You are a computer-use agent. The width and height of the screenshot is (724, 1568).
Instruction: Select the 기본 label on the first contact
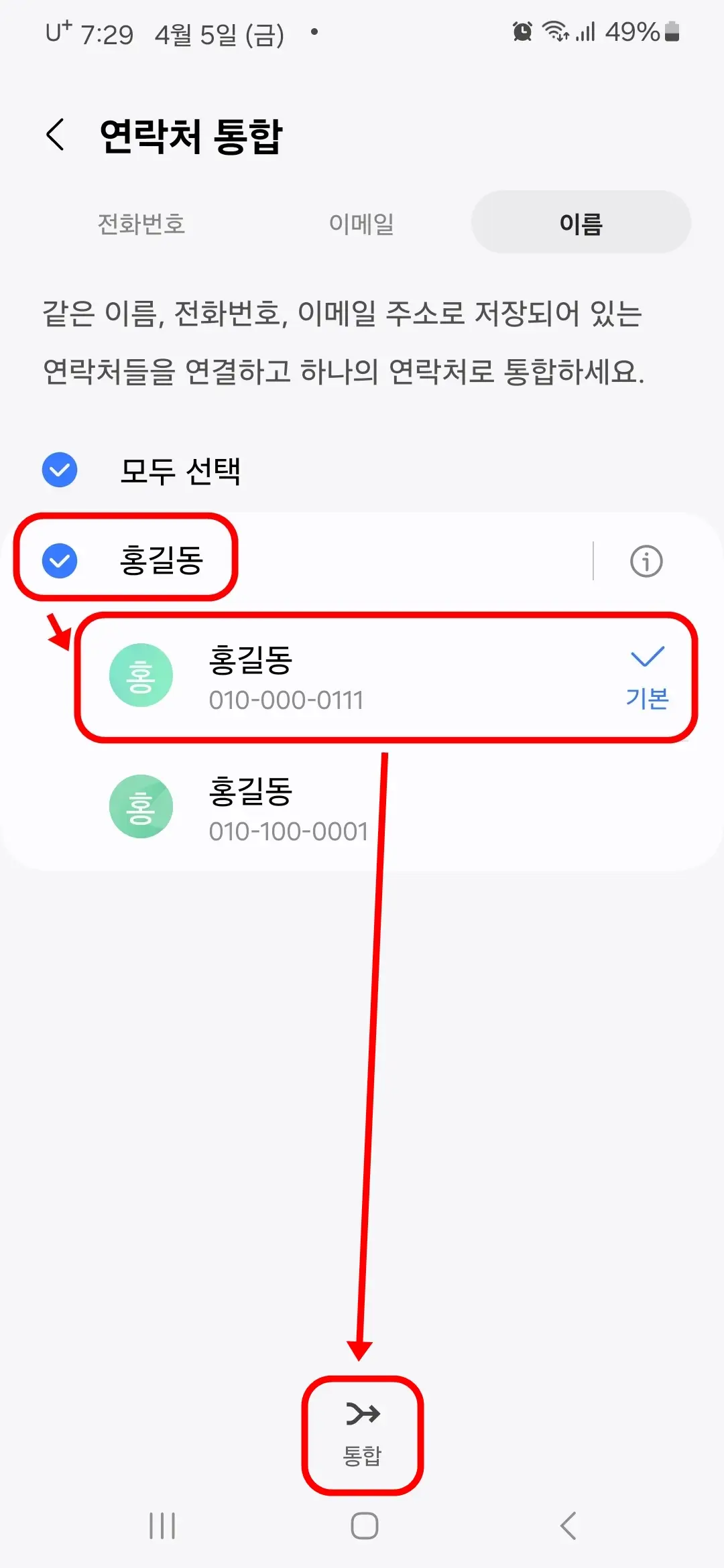tap(647, 699)
